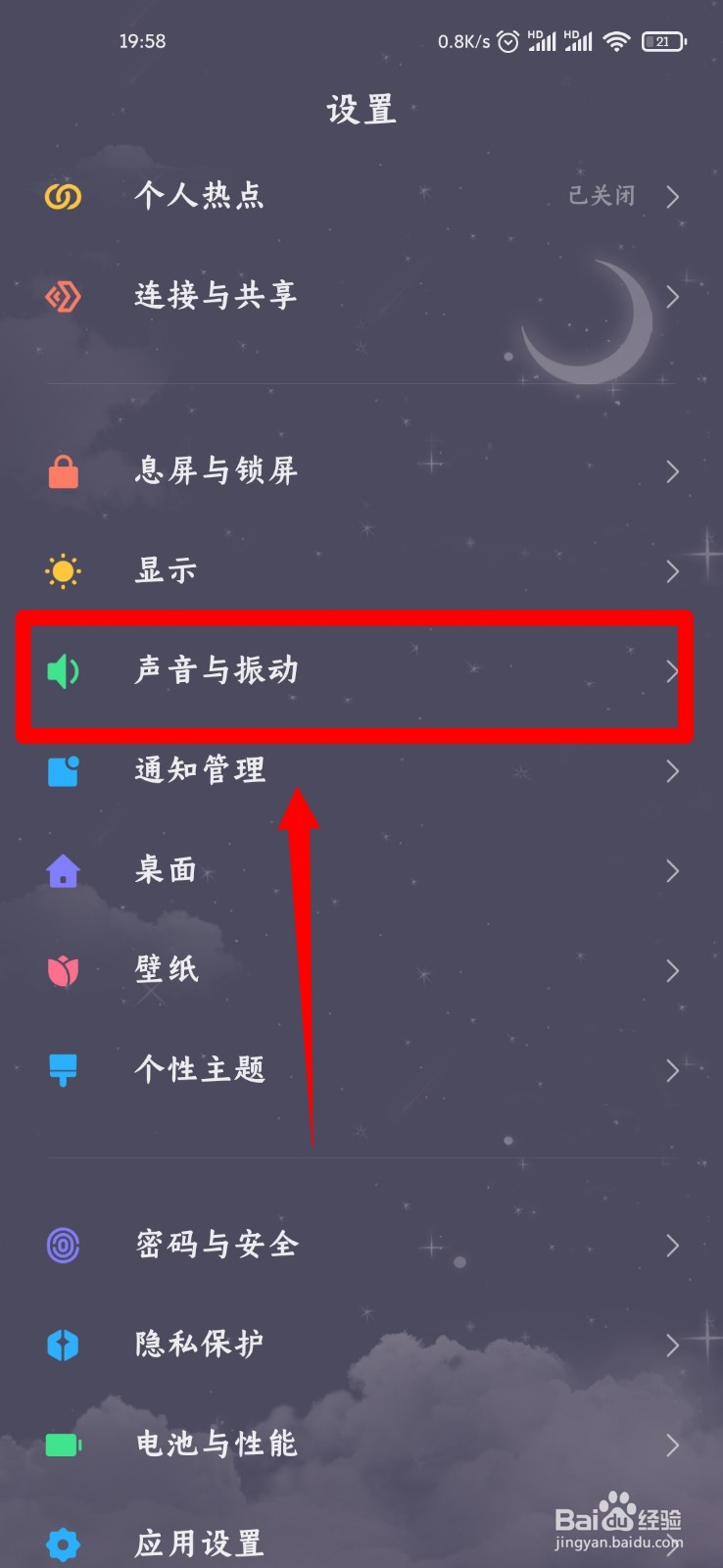Select the brightness icon beside 显示
The height and width of the screenshot is (1568, 723).
pos(63,571)
